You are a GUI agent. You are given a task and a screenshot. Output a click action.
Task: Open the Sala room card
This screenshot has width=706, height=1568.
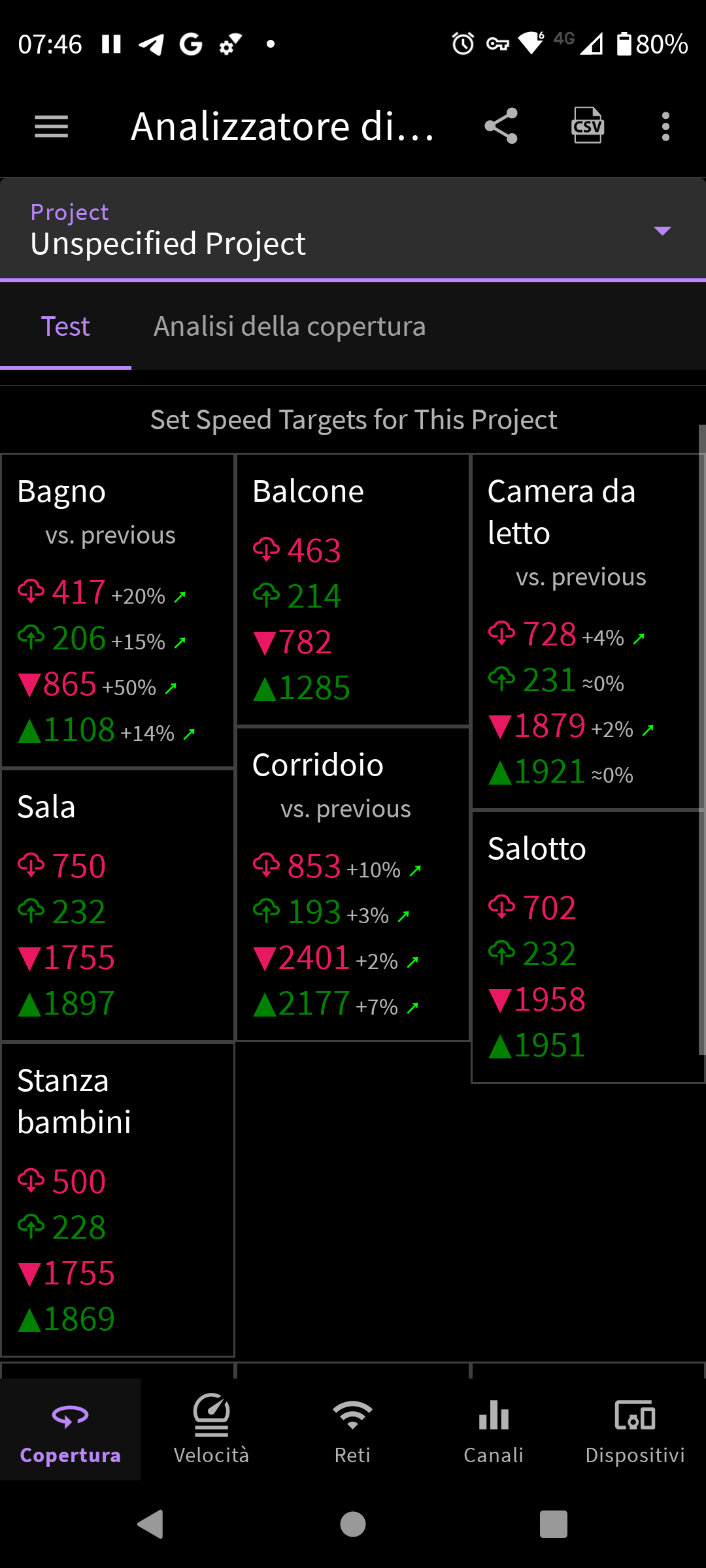pyautogui.click(x=118, y=905)
